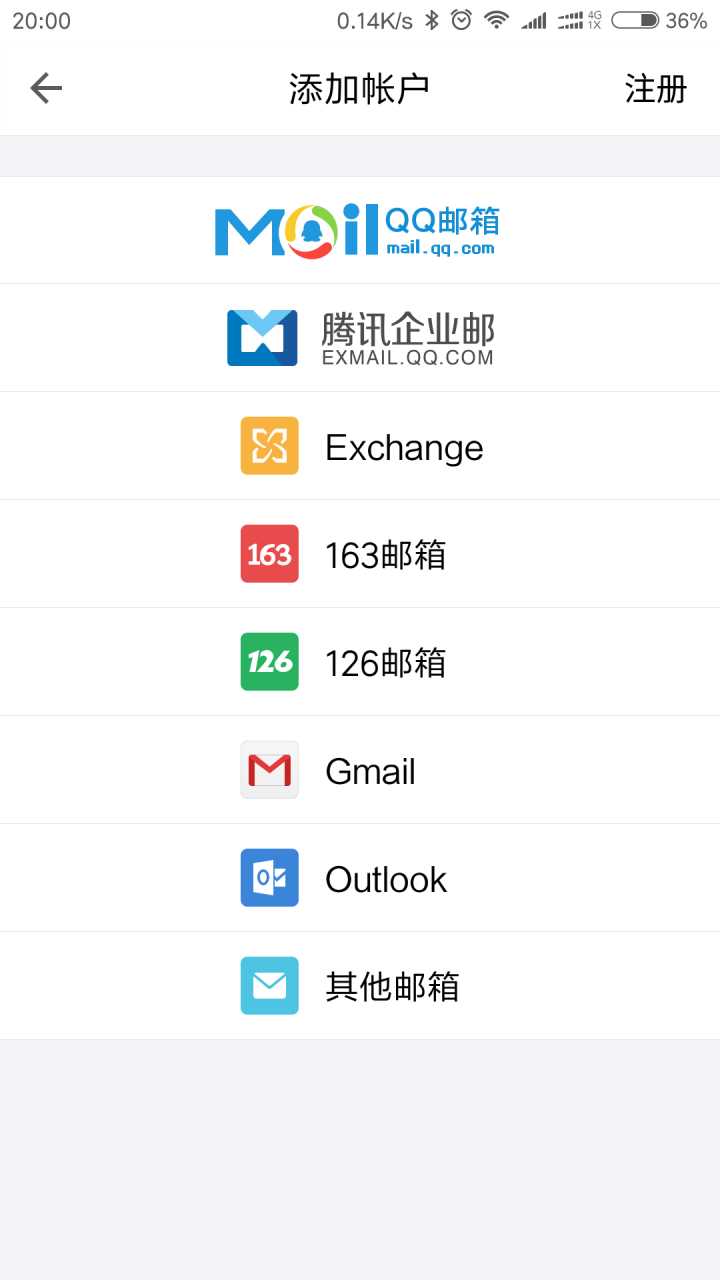The height and width of the screenshot is (1280, 720).
Task: Tap the 其他邮箱 envelope icon
Action: pyautogui.click(x=268, y=985)
